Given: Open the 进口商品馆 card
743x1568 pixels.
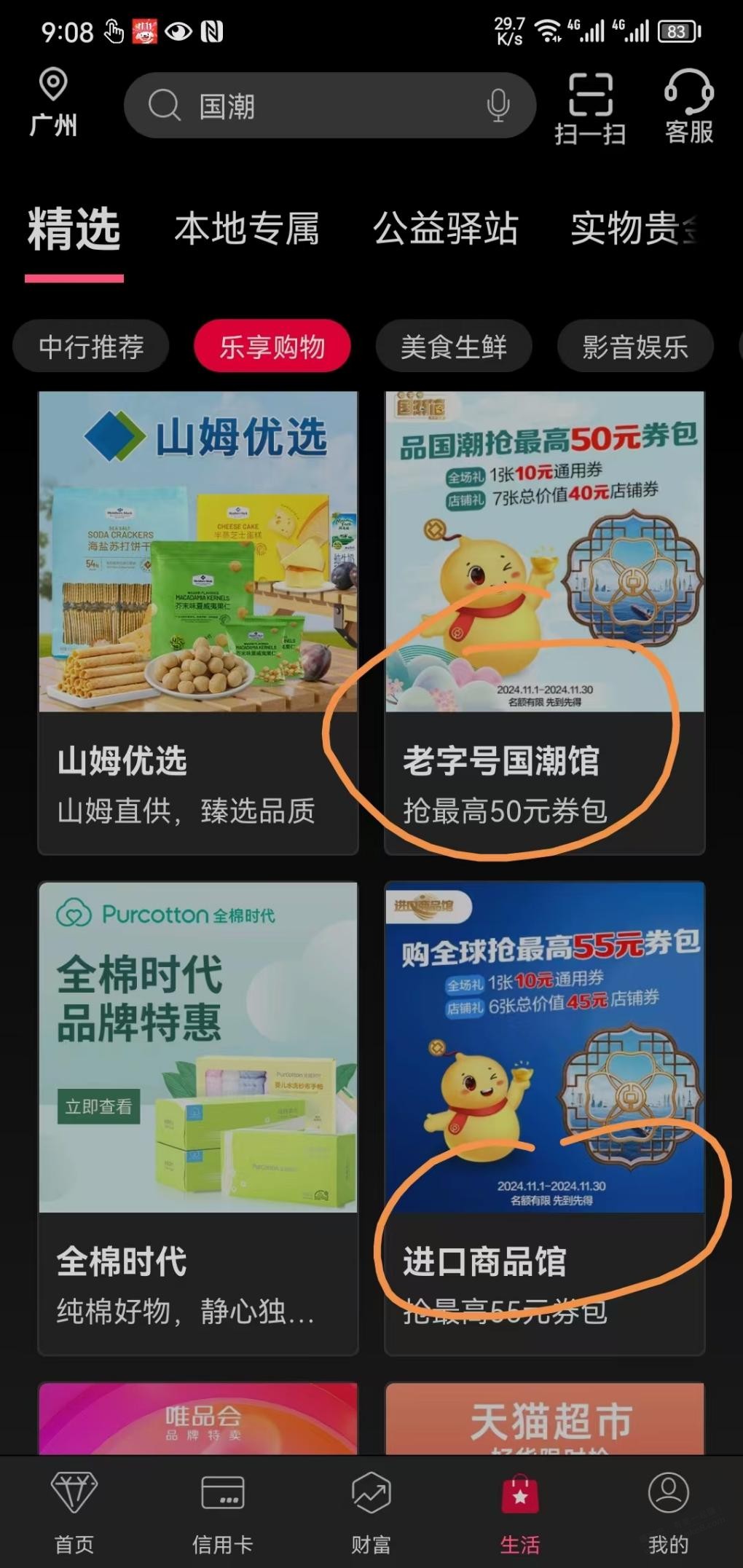Looking at the screenshot, I should click(544, 1116).
